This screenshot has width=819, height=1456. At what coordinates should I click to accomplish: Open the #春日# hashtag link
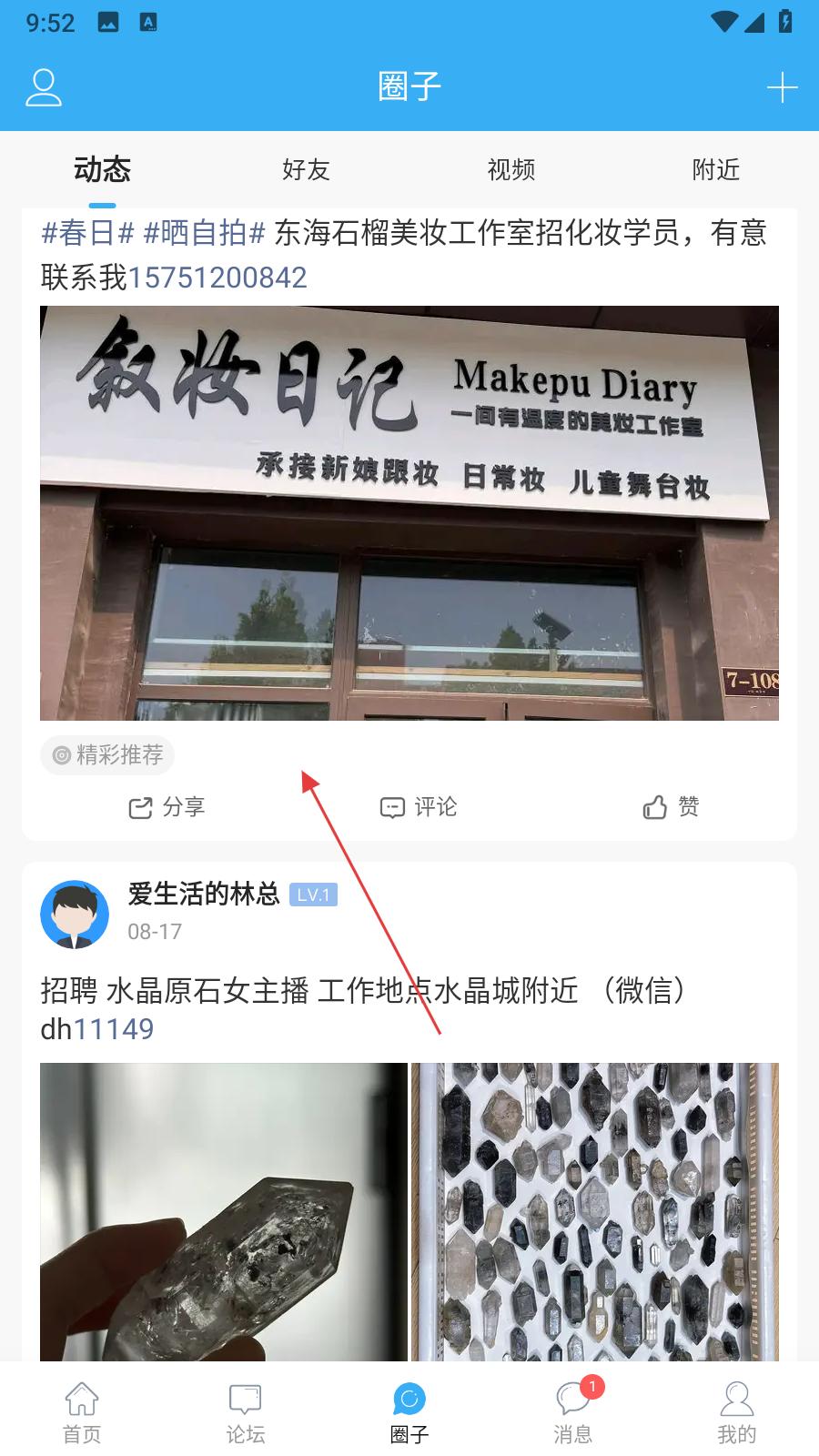tap(88, 234)
